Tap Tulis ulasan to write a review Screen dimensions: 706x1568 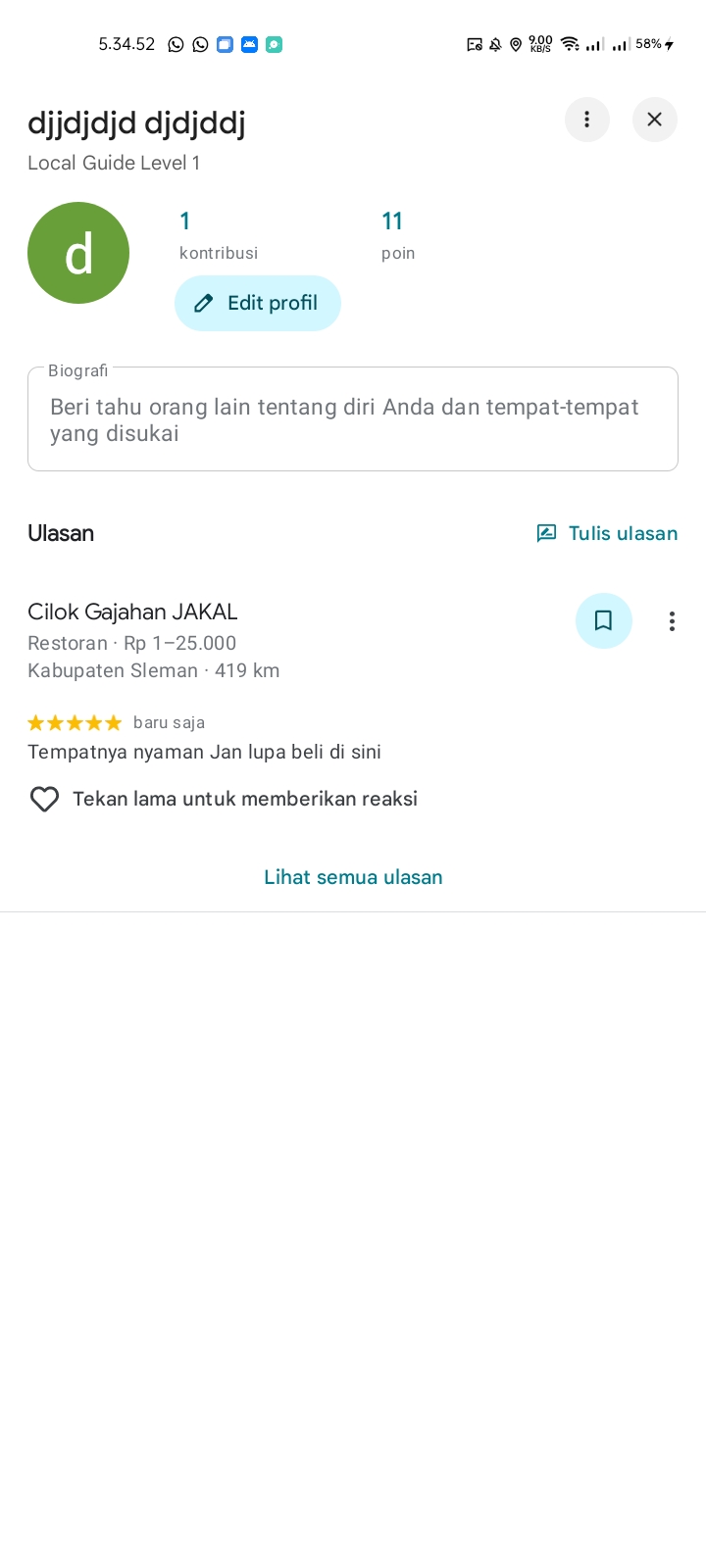607,533
